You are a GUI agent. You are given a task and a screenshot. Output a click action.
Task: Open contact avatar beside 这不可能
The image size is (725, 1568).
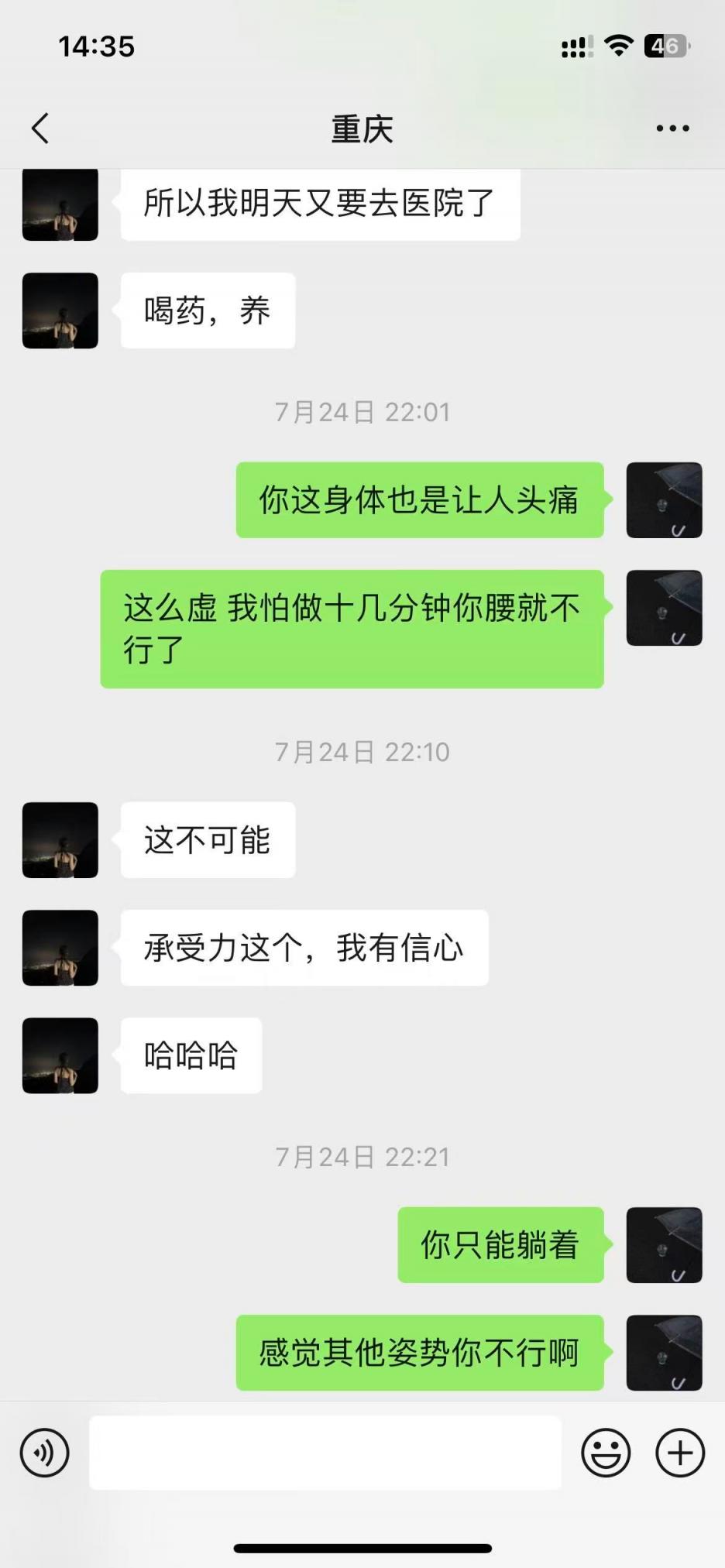pyautogui.click(x=60, y=840)
